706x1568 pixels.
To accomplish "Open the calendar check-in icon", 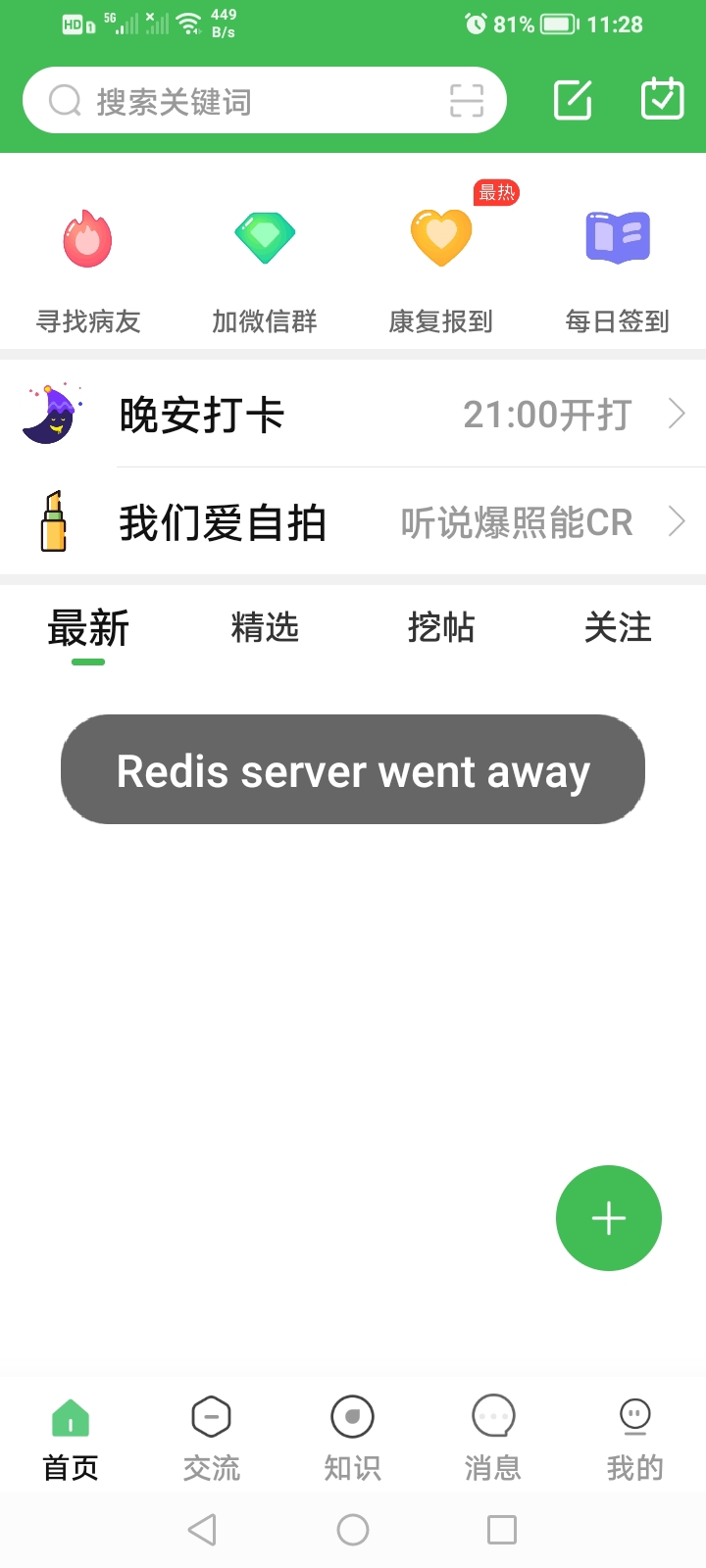I will [662, 100].
